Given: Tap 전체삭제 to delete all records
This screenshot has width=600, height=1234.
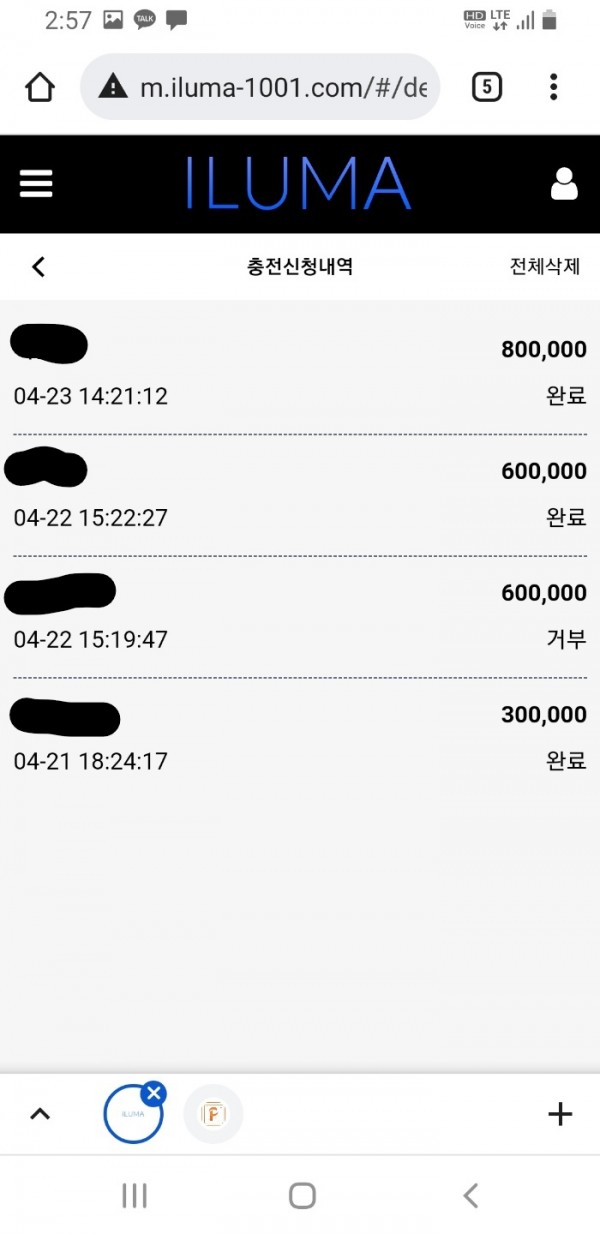Looking at the screenshot, I should click(544, 267).
